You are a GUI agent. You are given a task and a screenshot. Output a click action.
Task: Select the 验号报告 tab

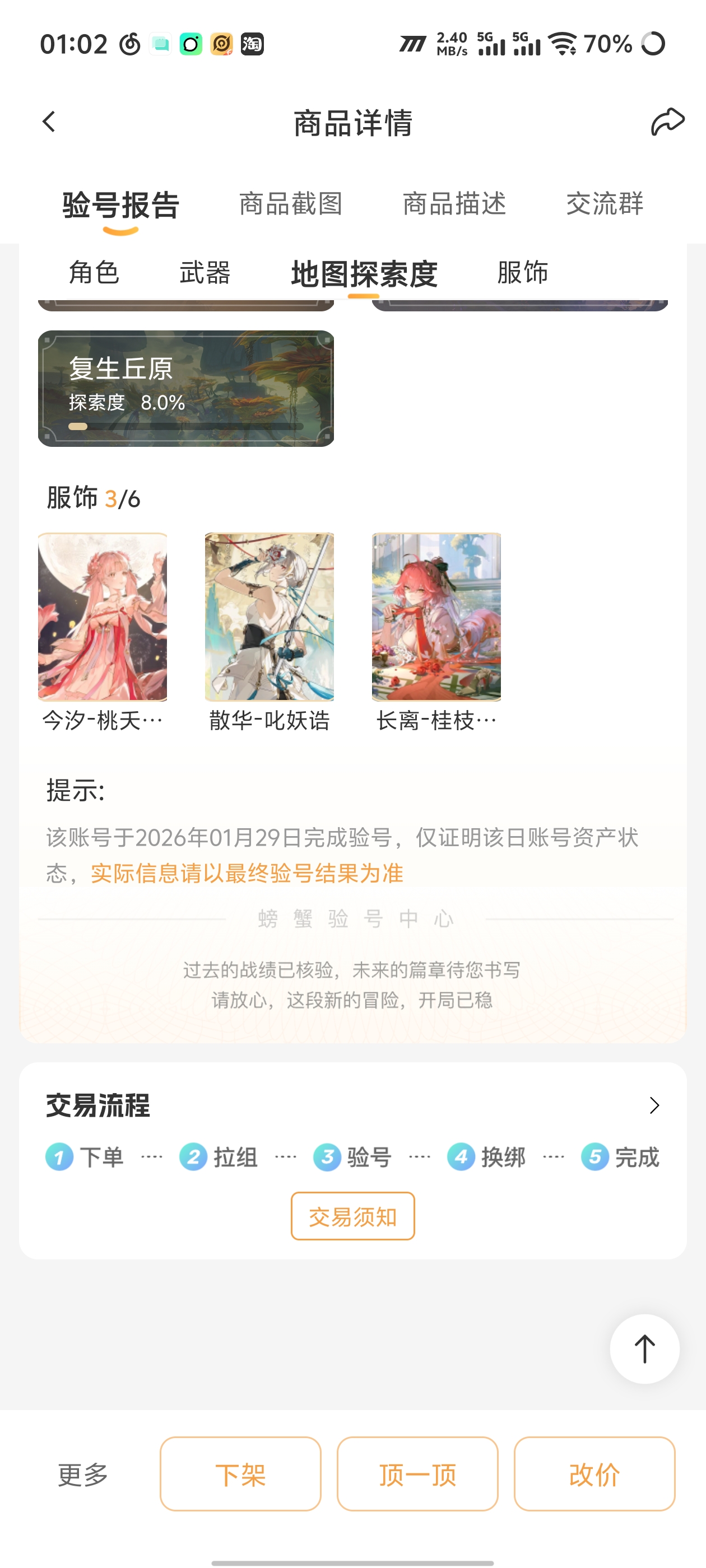click(x=120, y=205)
